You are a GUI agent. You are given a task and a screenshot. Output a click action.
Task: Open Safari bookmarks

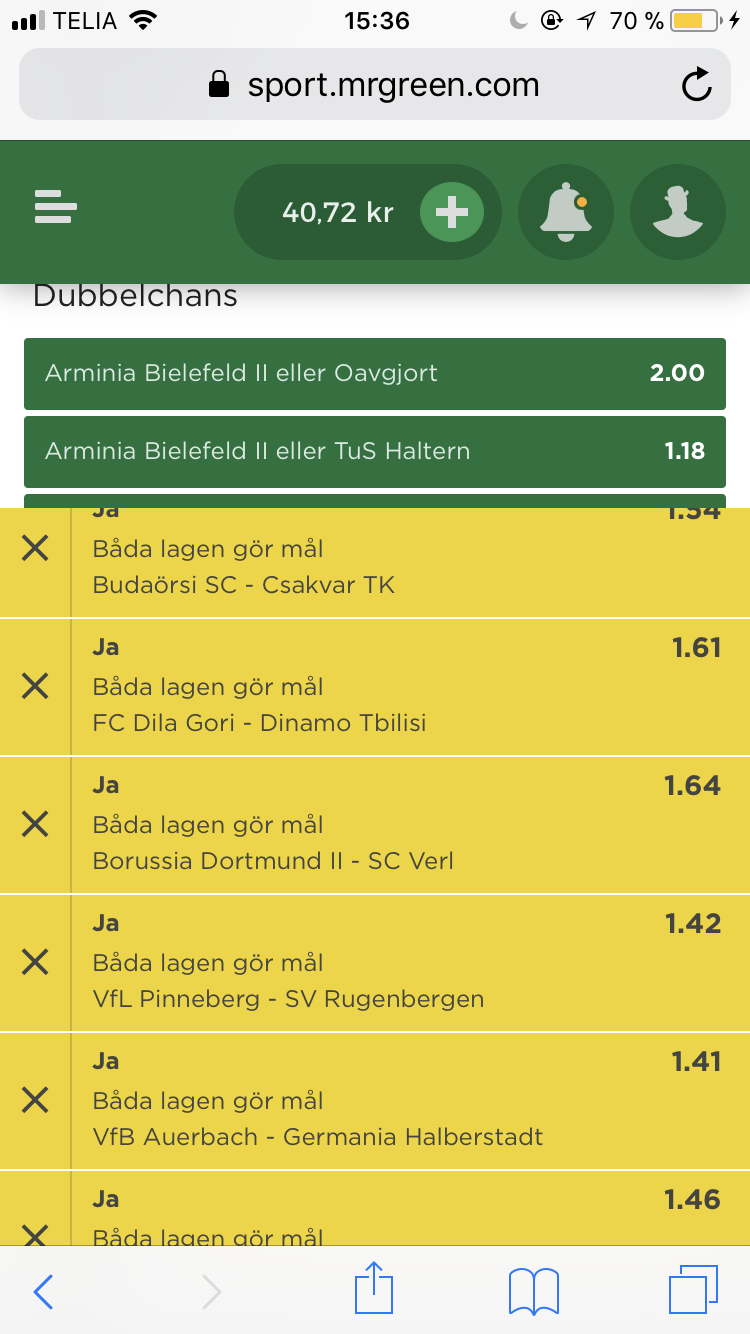click(534, 1291)
